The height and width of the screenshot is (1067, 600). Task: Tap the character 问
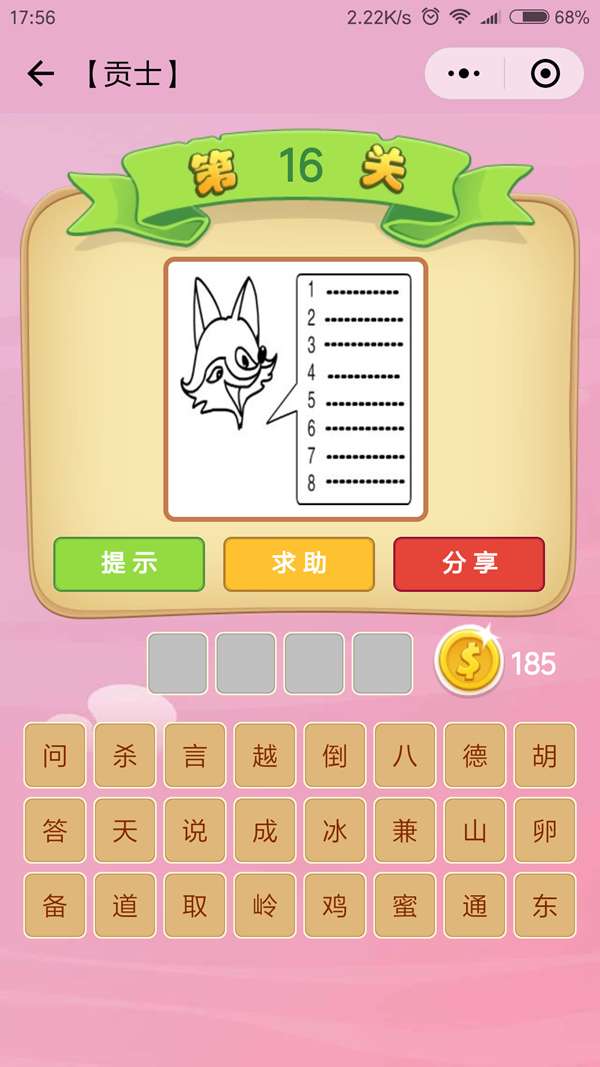[55, 755]
